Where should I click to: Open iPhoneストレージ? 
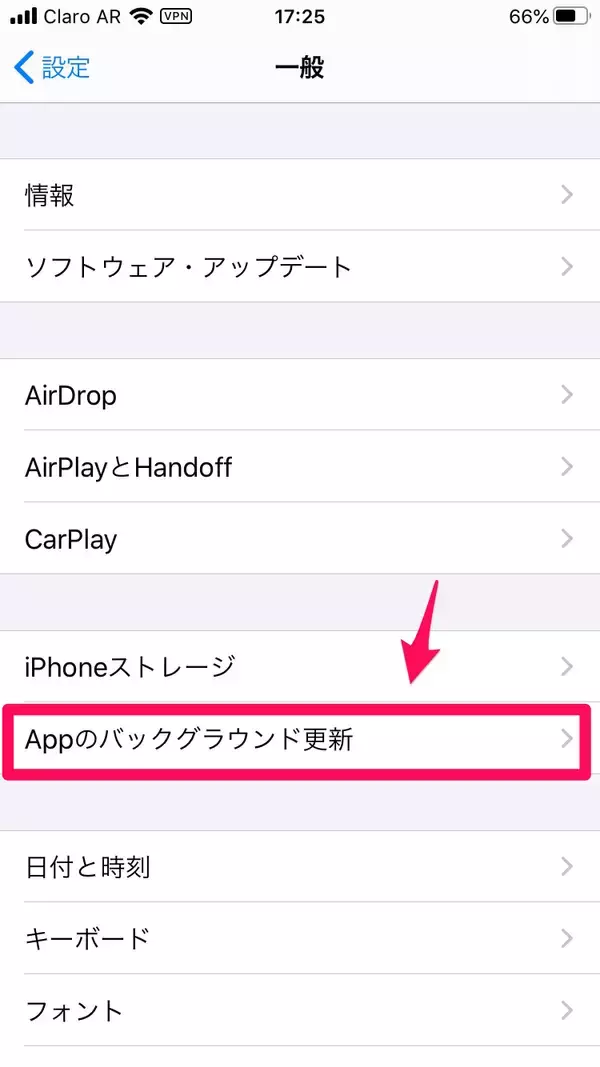[x=300, y=666]
